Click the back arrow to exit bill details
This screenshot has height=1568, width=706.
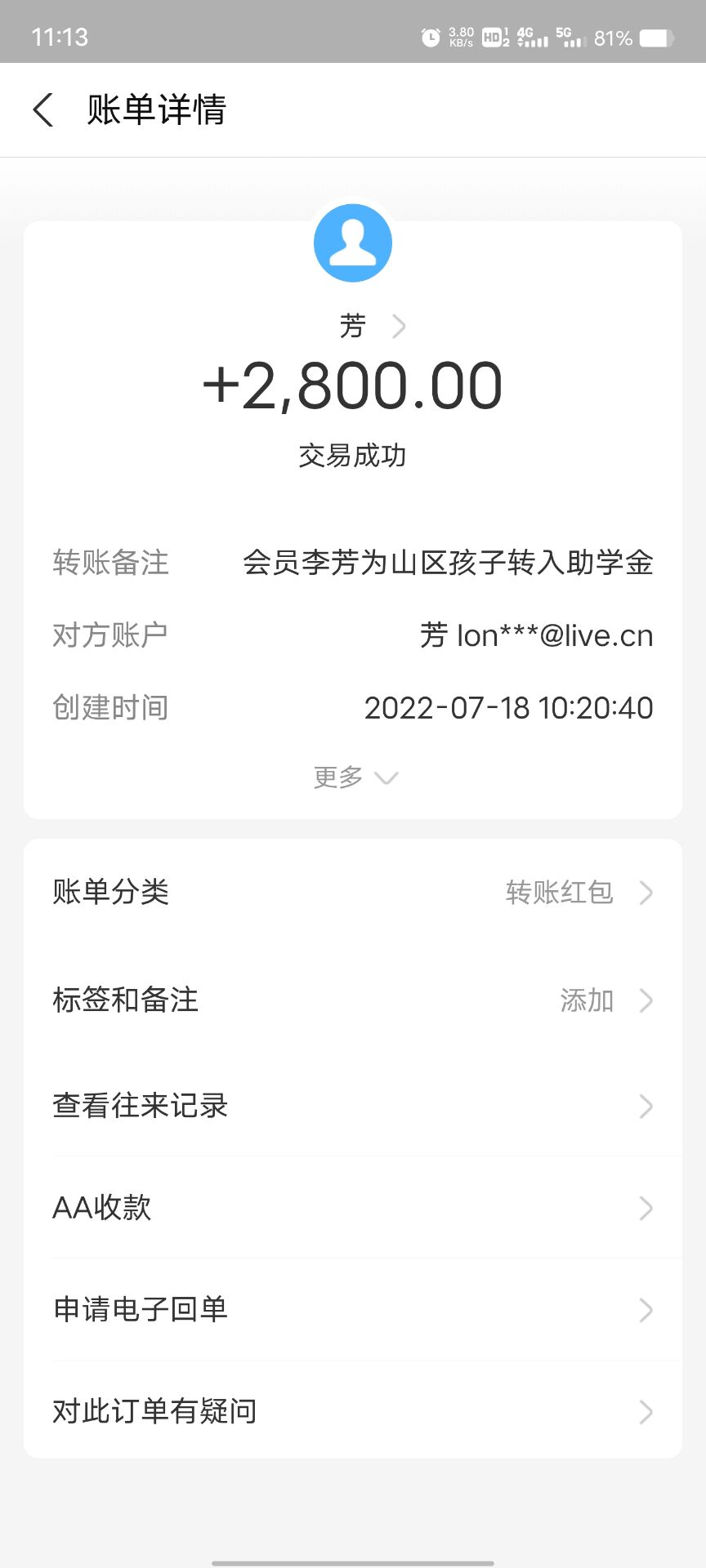pyautogui.click(x=43, y=109)
